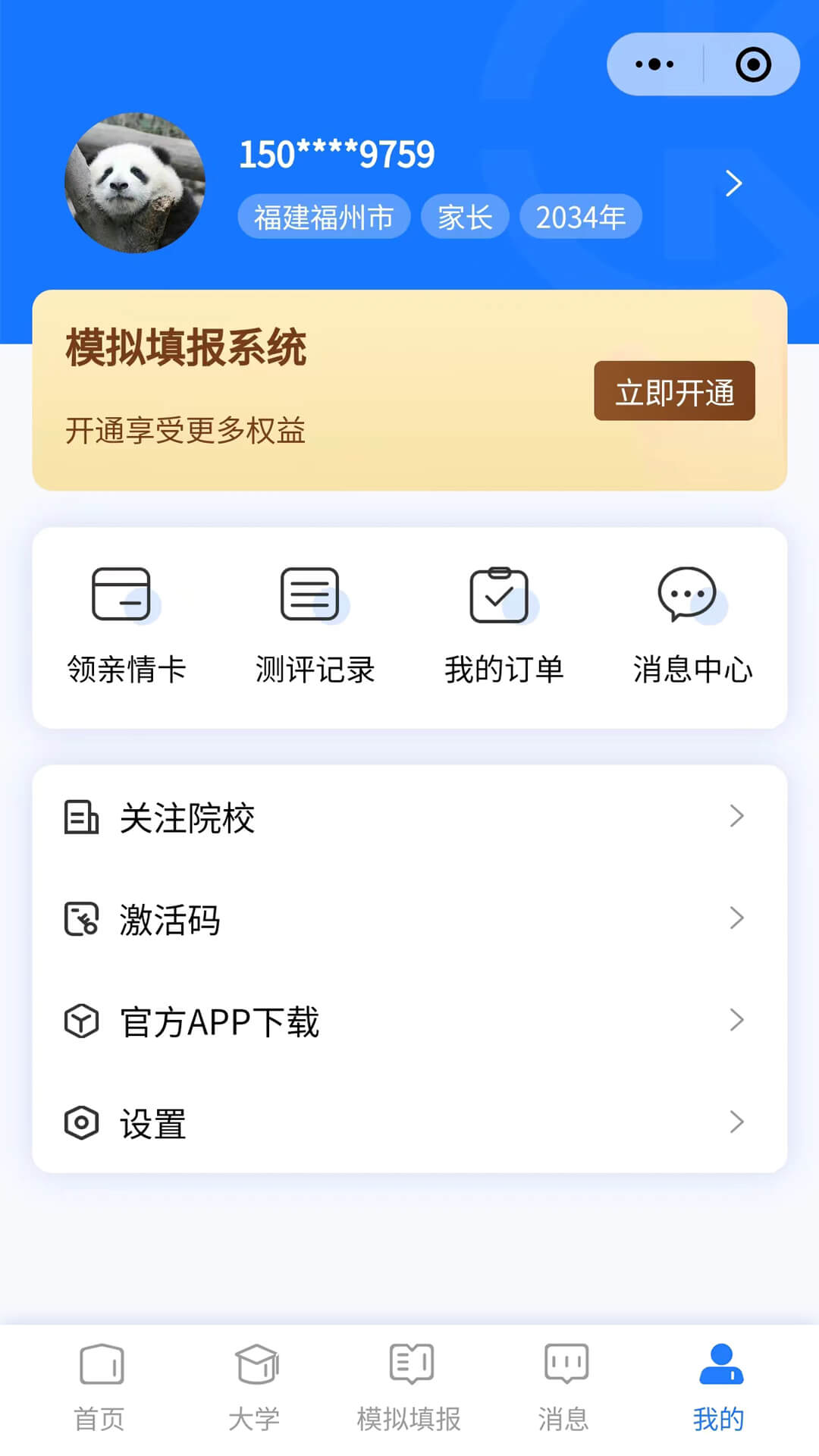Open 模拟填报 book icon
The height and width of the screenshot is (1456, 819).
tap(409, 1365)
